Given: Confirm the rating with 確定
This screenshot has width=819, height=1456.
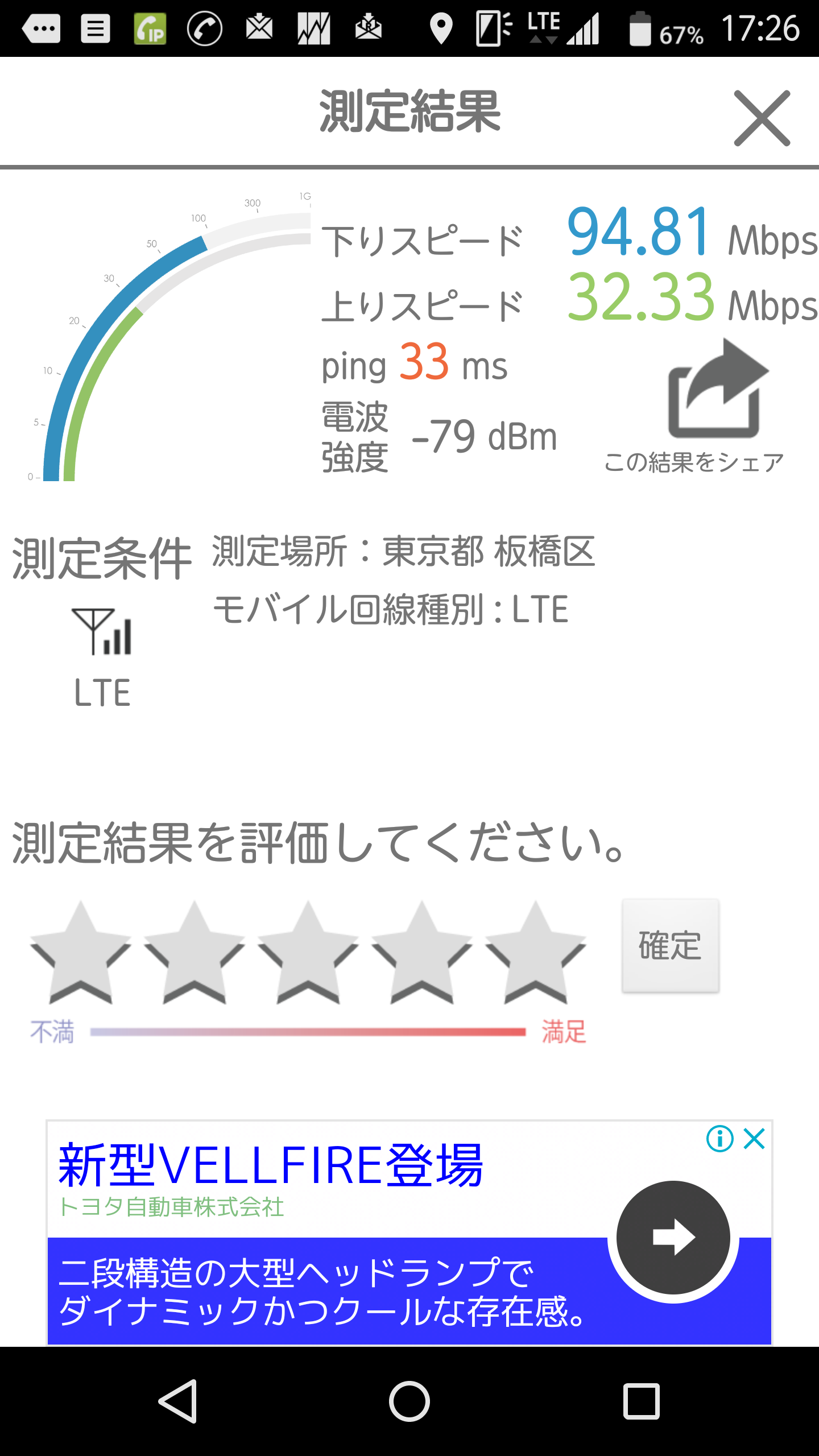Looking at the screenshot, I should [670, 945].
